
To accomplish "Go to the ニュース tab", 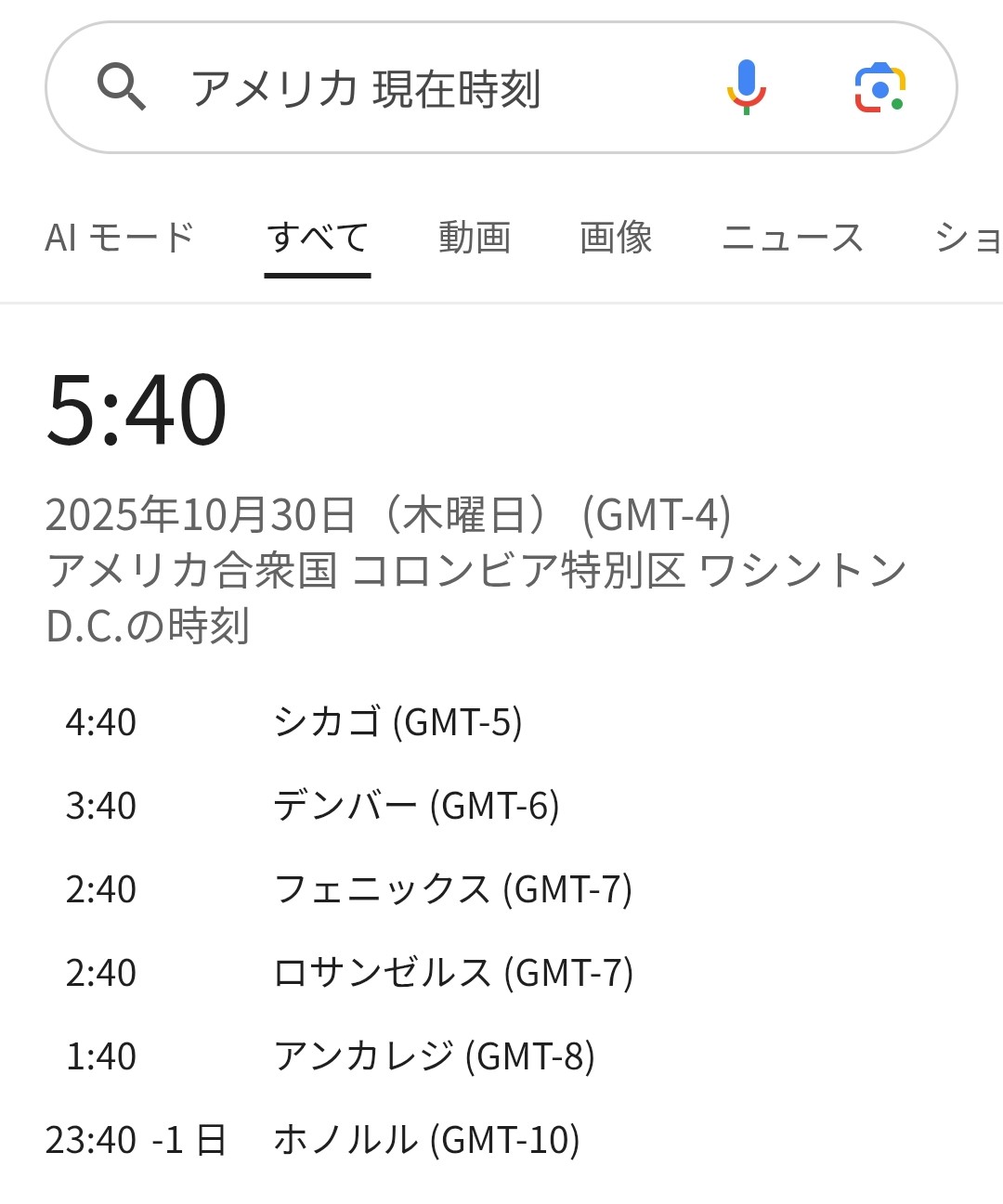I will pos(792,238).
